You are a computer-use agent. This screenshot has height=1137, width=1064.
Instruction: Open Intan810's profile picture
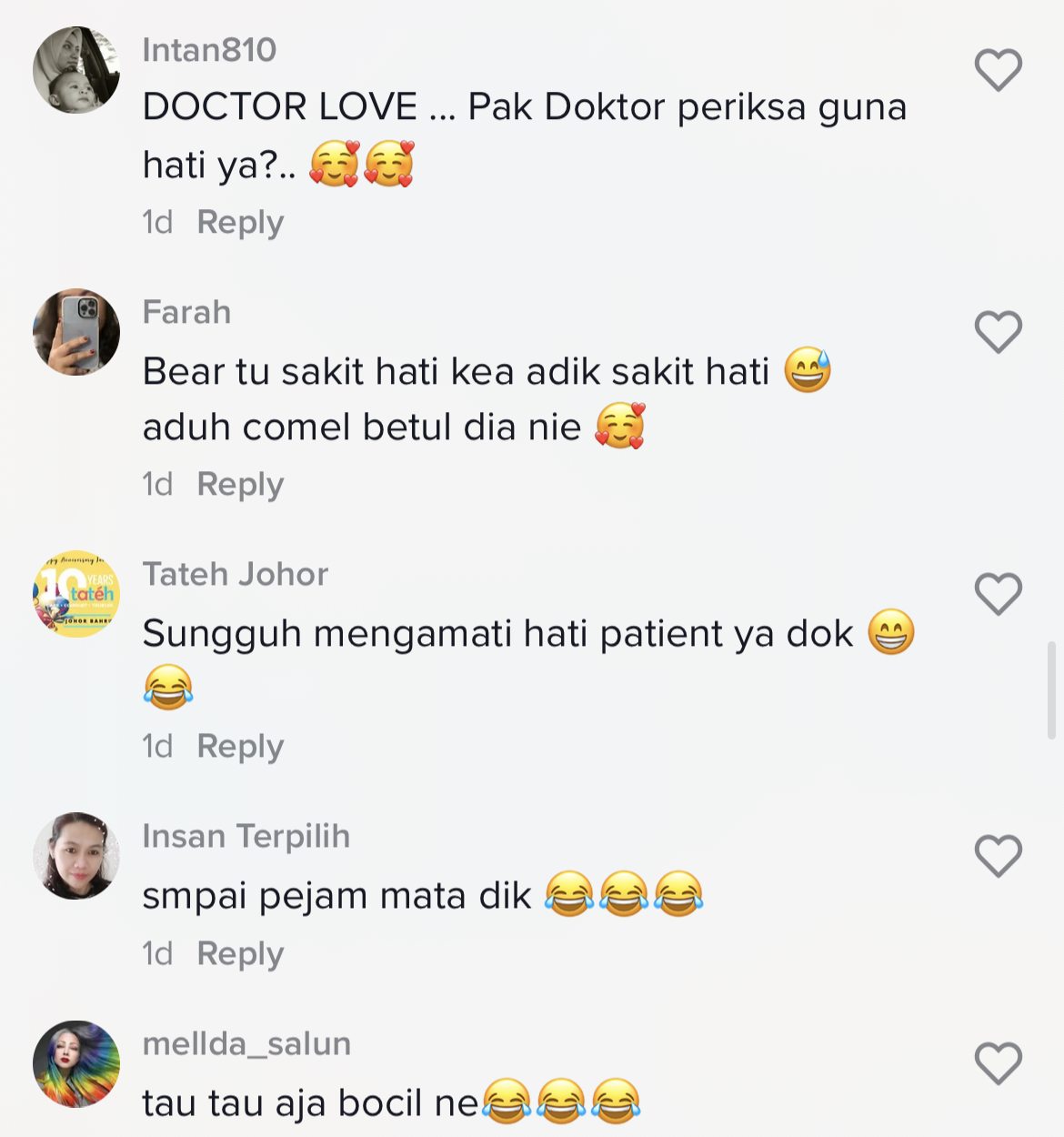(x=76, y=70)
